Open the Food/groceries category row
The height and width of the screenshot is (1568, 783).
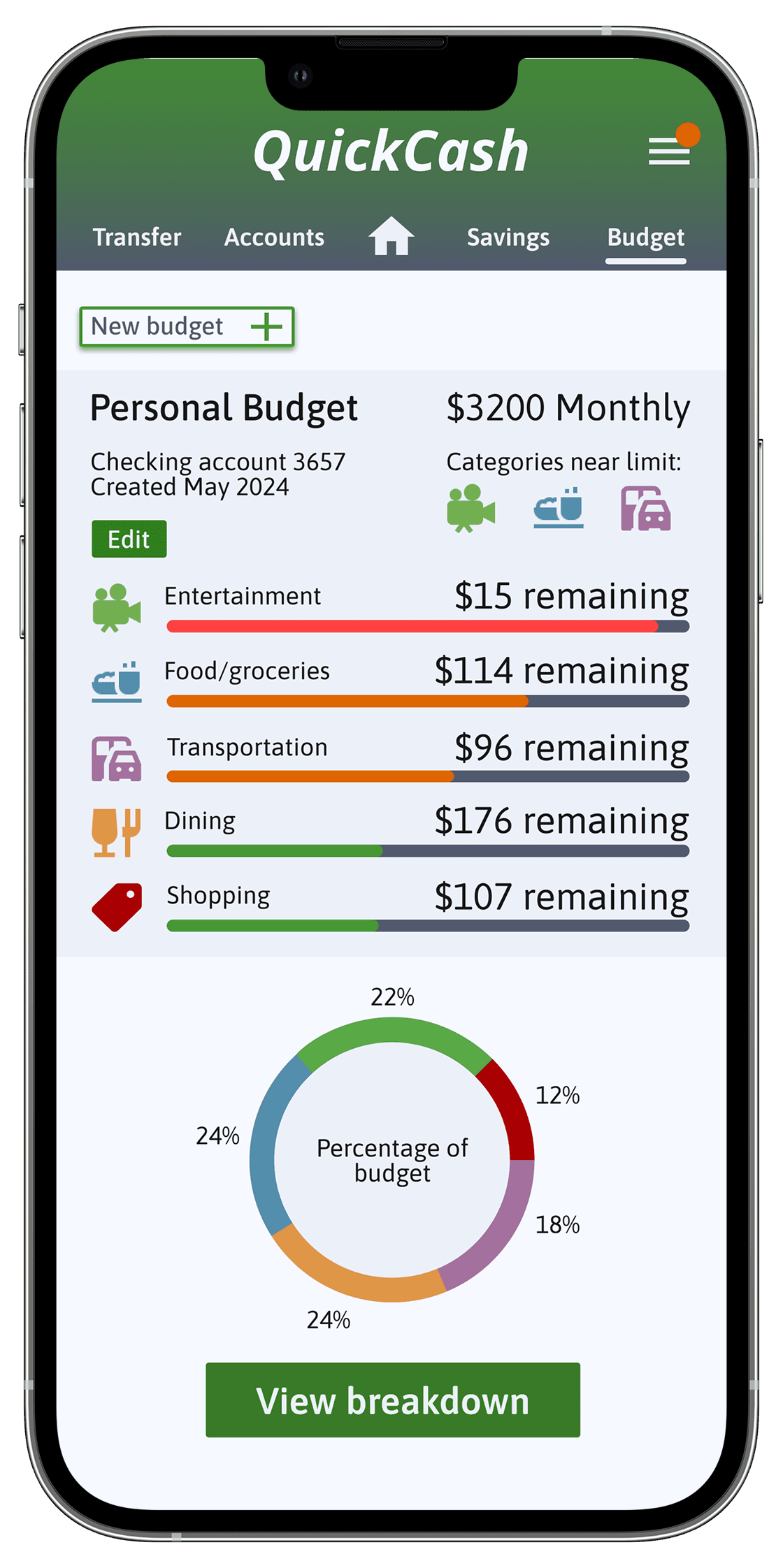coord(391,681)
